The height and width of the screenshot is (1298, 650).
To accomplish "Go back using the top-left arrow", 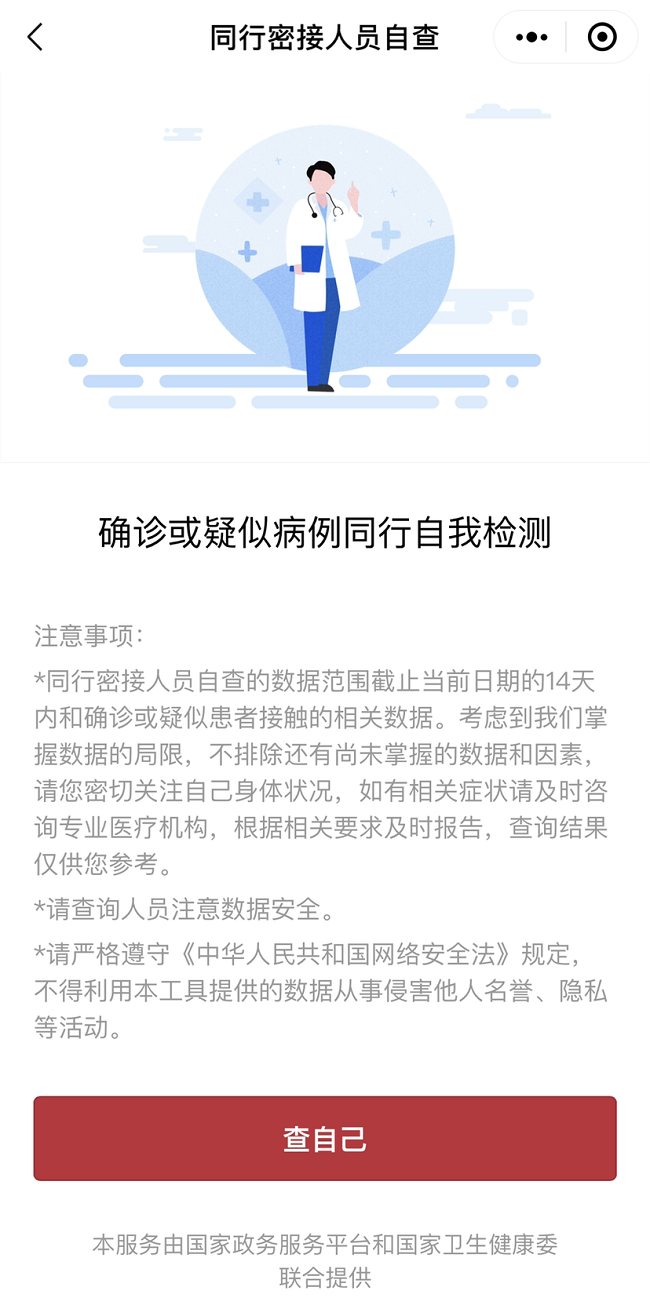I will pos(35,38).
